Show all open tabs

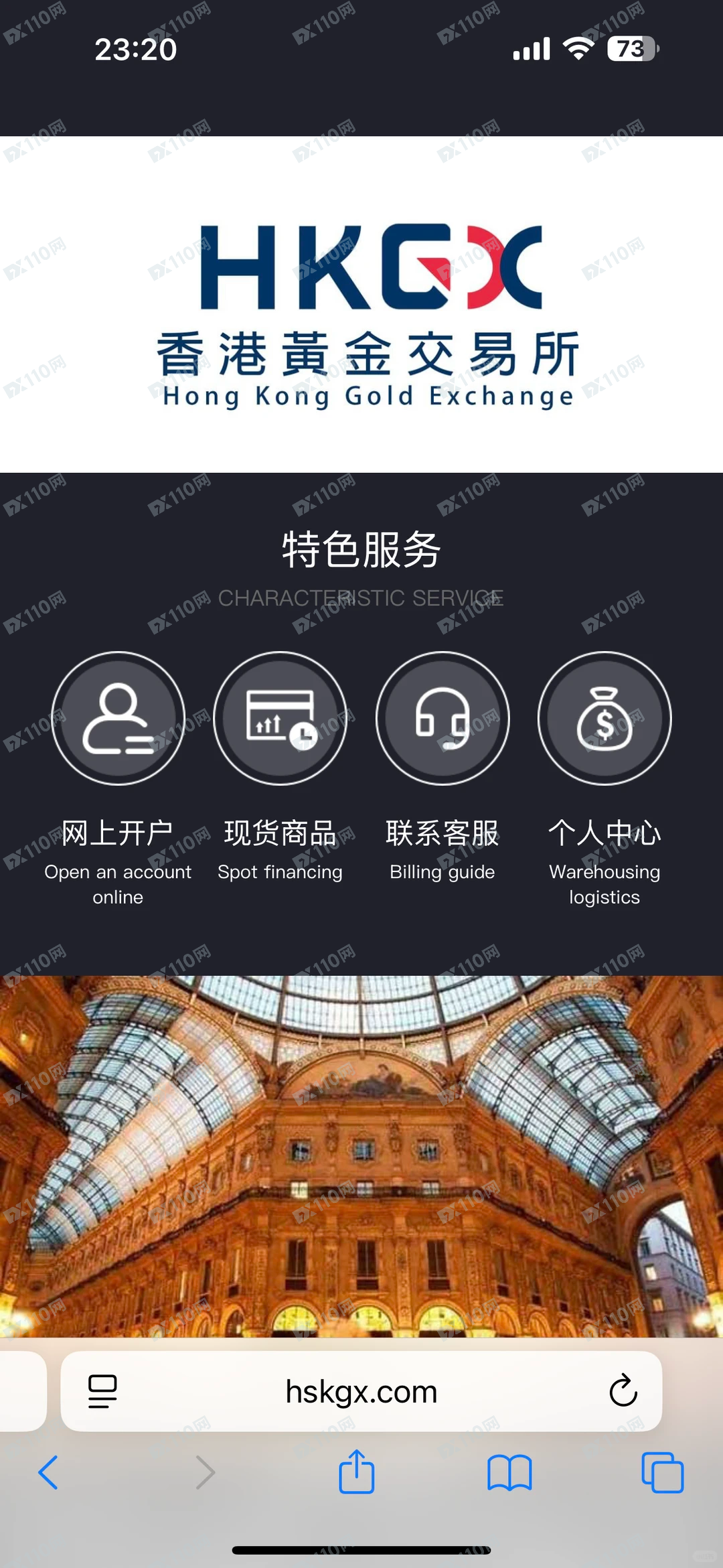point(662,1472)
